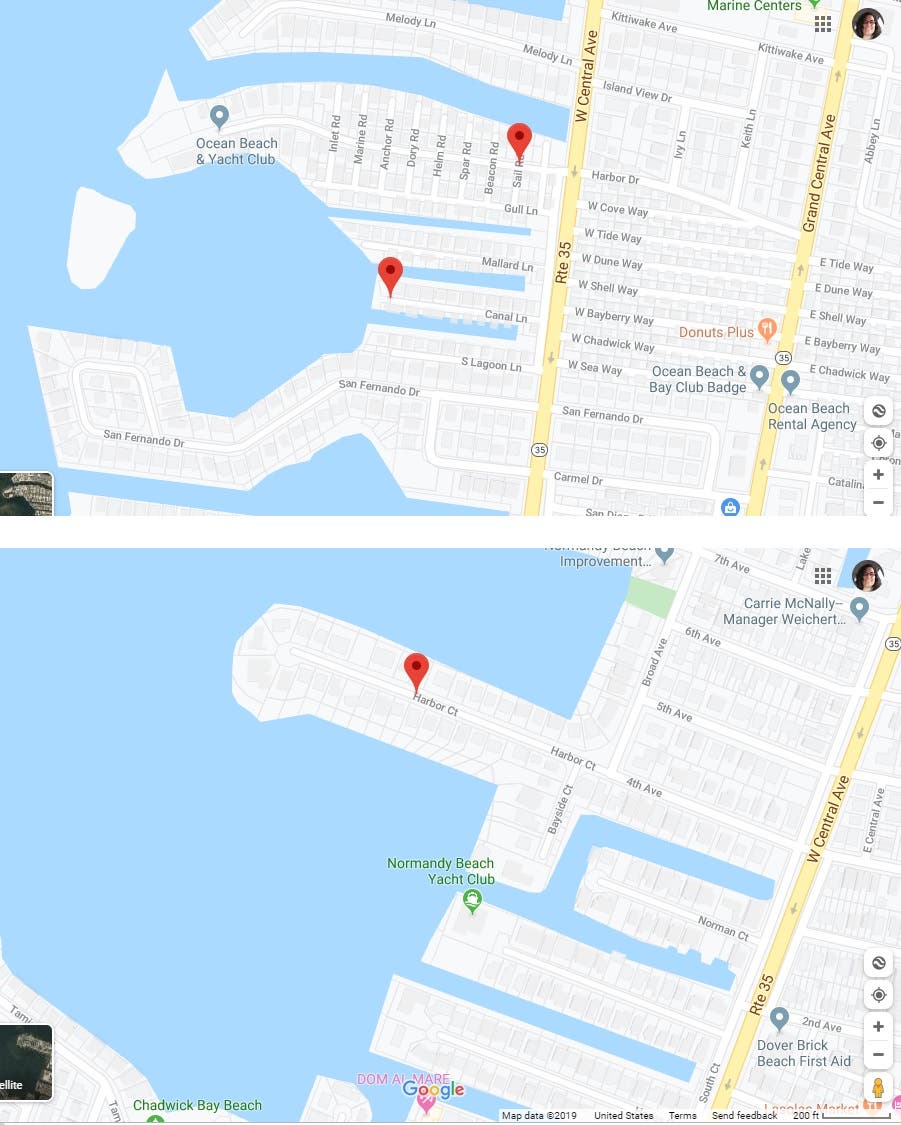Open the Carrie McNally Weichert marker
The image size is (901, 1125).
tap(859, 607)
